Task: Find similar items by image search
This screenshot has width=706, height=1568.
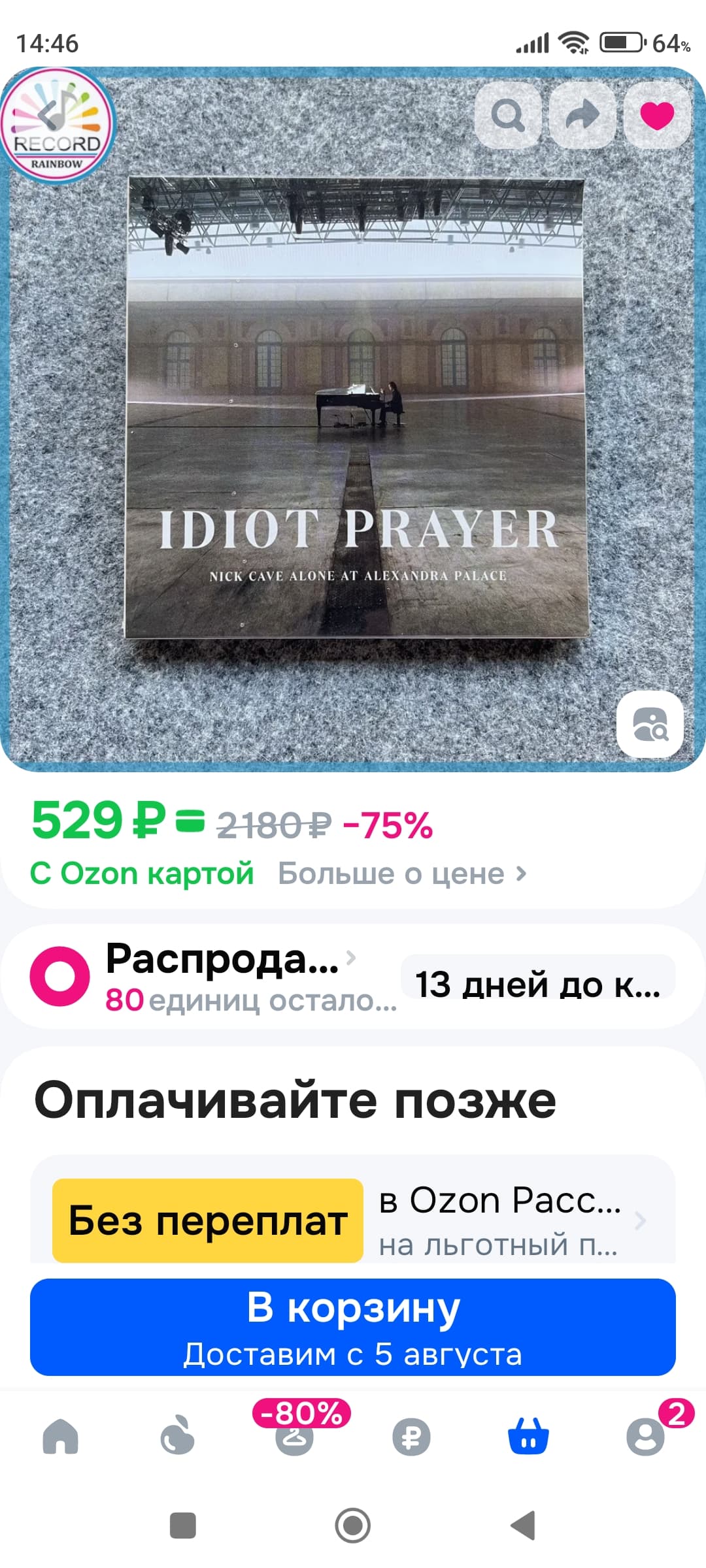Action: pyautogui.click(x=650, y=724)
